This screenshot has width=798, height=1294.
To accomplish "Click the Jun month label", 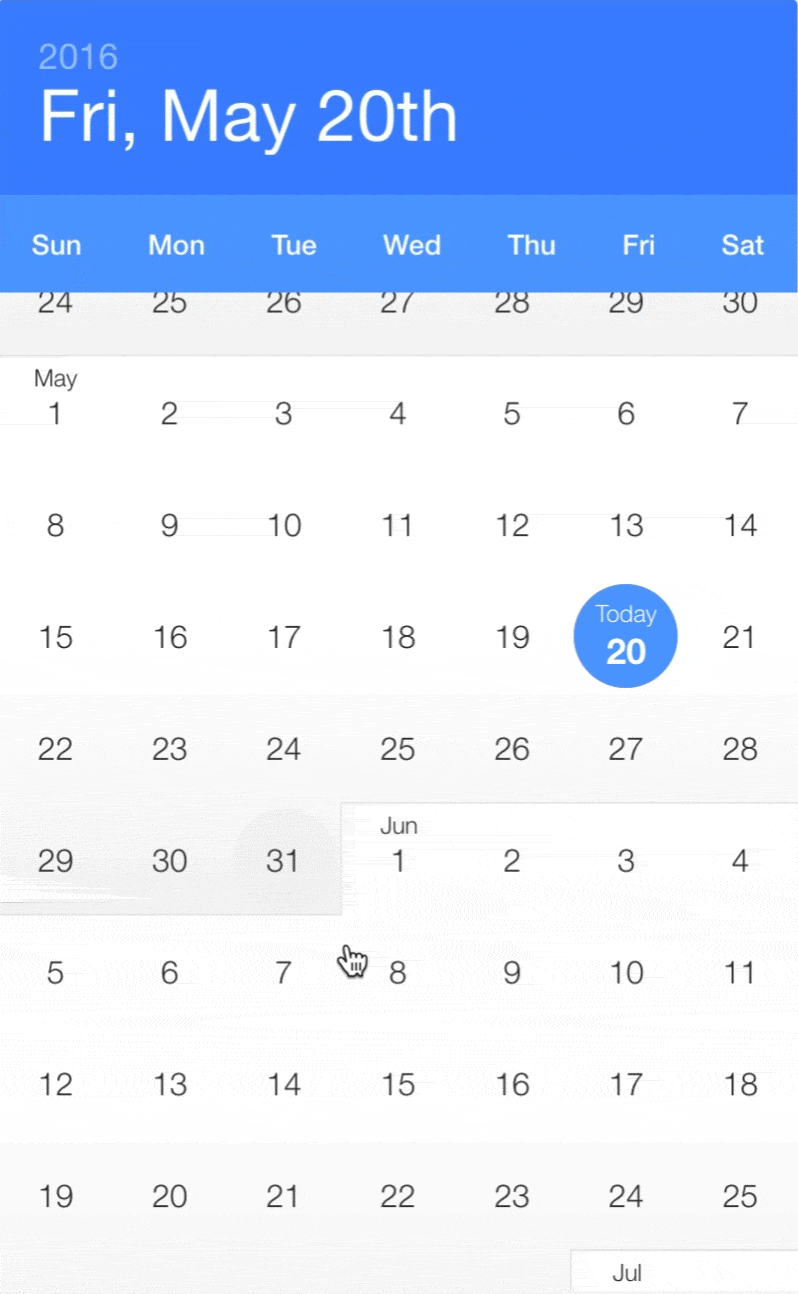I will (400, 825).
